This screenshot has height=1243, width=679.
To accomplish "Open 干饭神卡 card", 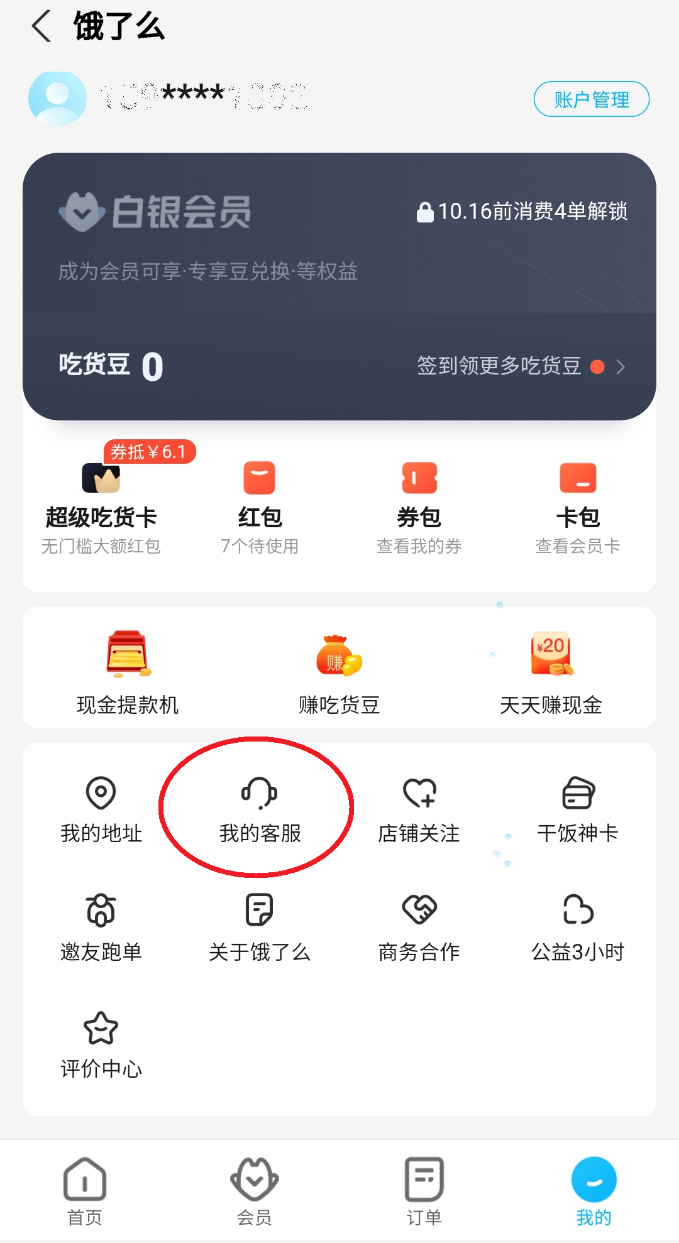I will coord(577,810).
